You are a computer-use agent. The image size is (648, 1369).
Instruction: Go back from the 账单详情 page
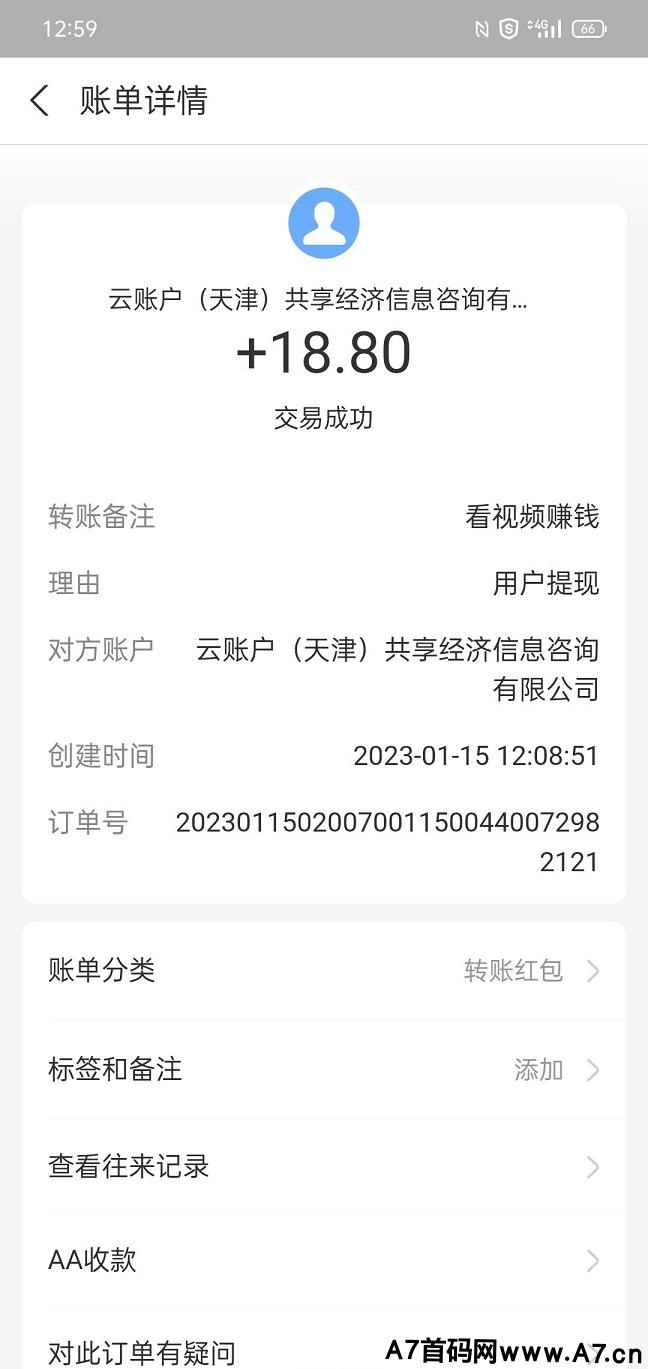tap(40, 101)
